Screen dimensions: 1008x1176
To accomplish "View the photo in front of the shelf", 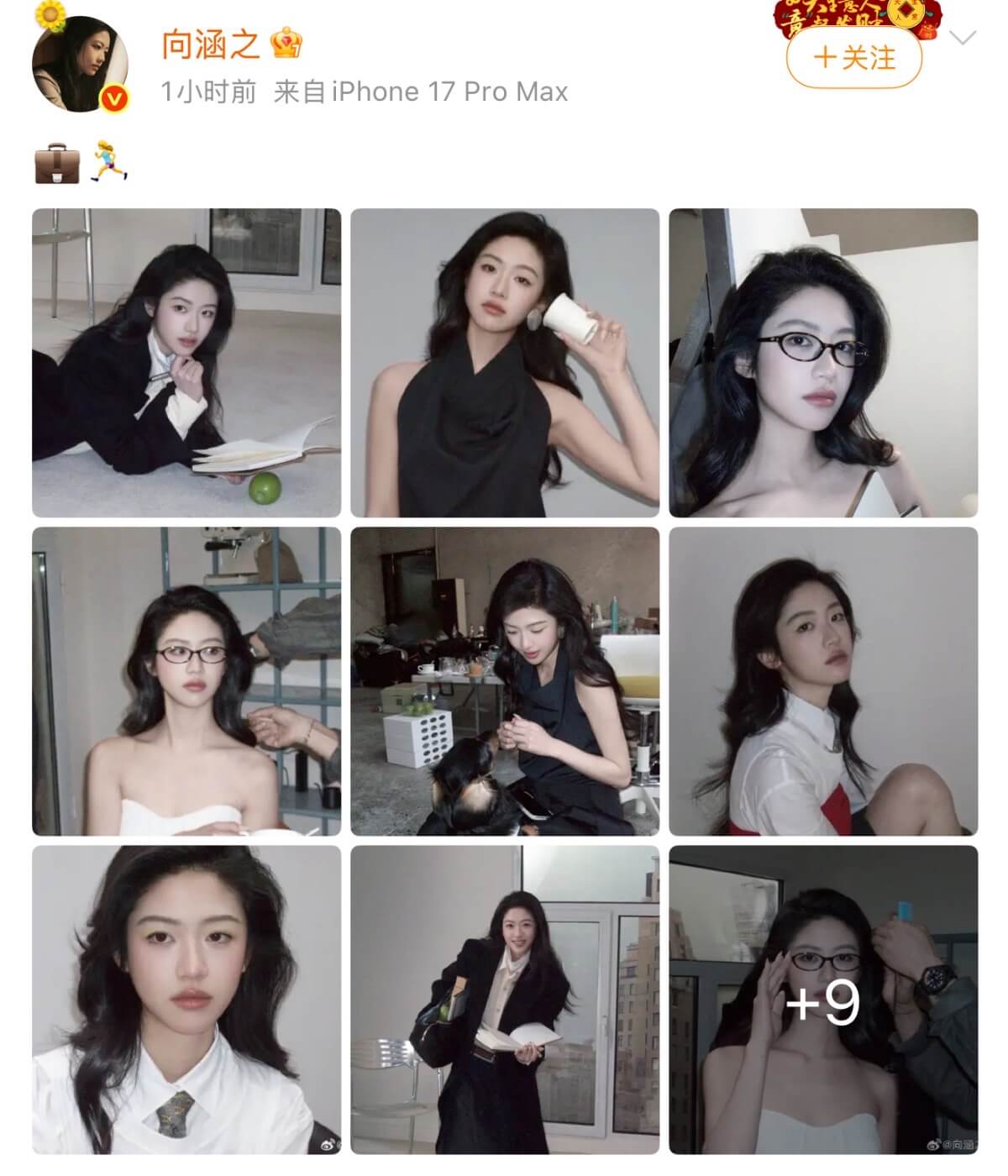I will (x=186, y=681).
